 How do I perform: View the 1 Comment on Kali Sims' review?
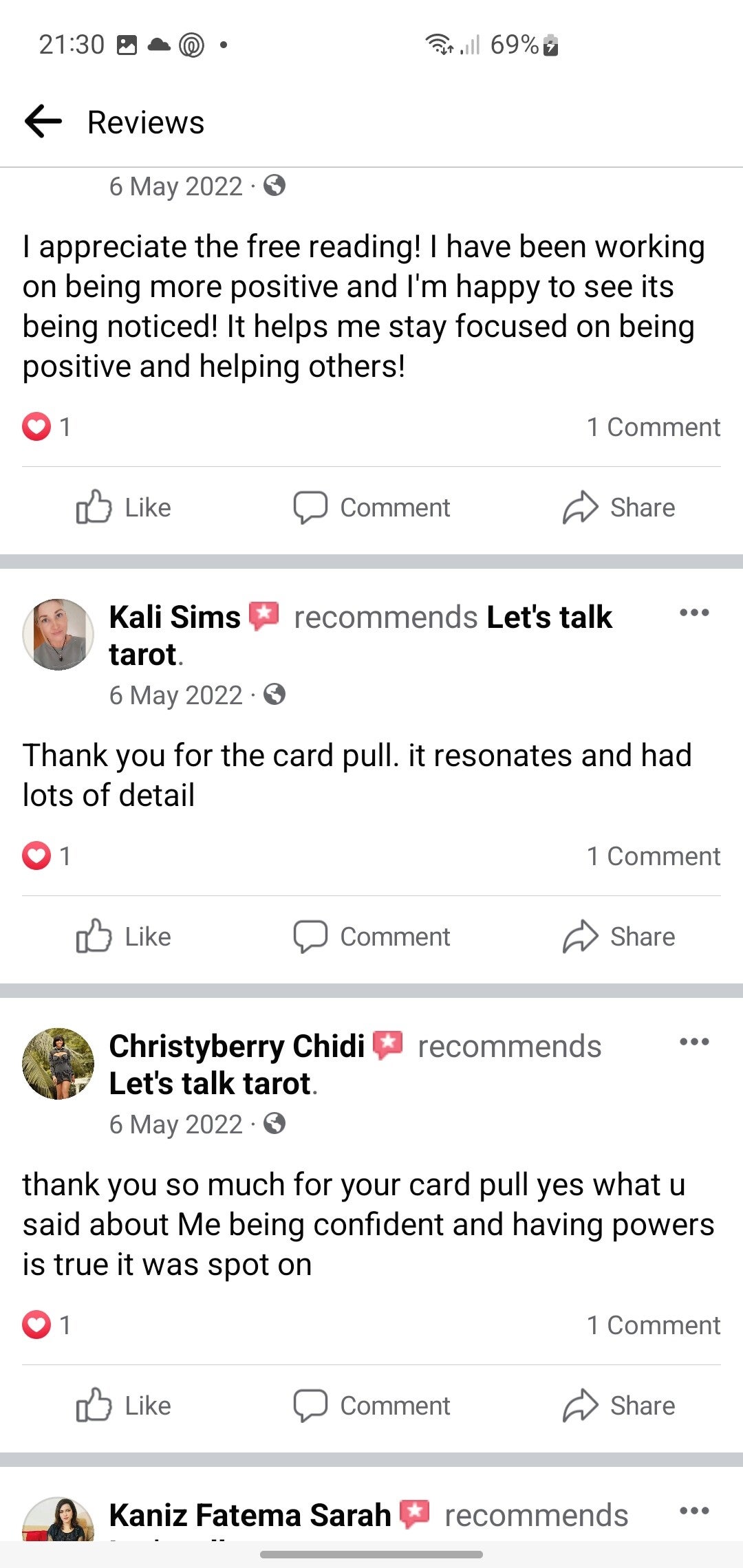tap(653, 856)
